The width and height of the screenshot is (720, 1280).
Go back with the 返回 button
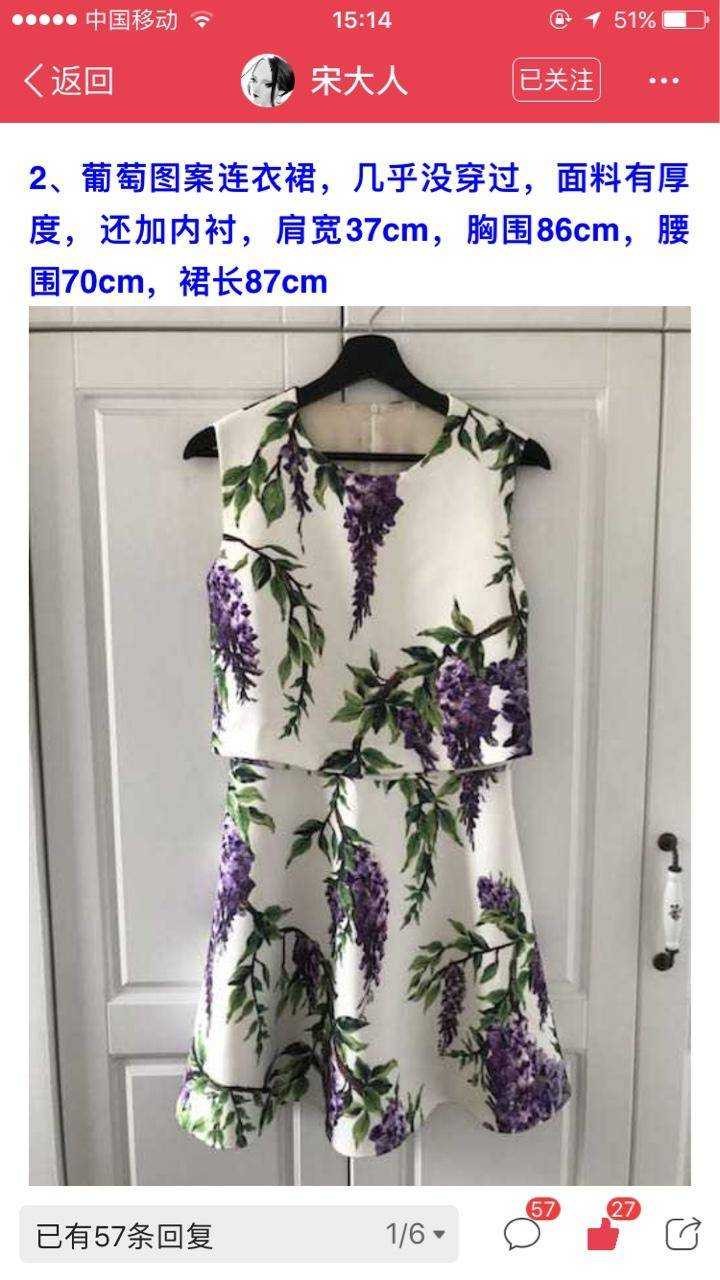click(69, 81)
